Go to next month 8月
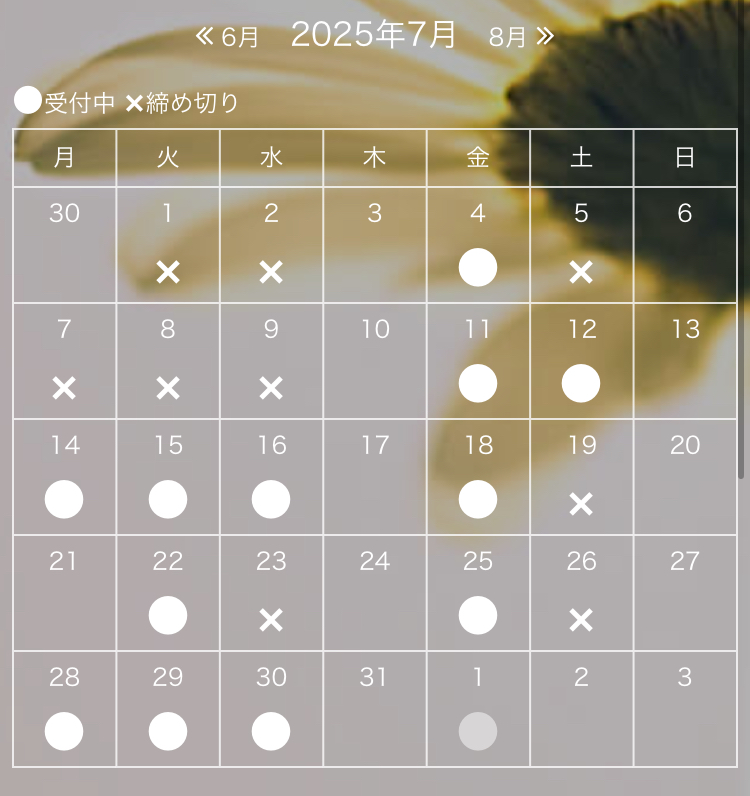 (x=521, y=37)
